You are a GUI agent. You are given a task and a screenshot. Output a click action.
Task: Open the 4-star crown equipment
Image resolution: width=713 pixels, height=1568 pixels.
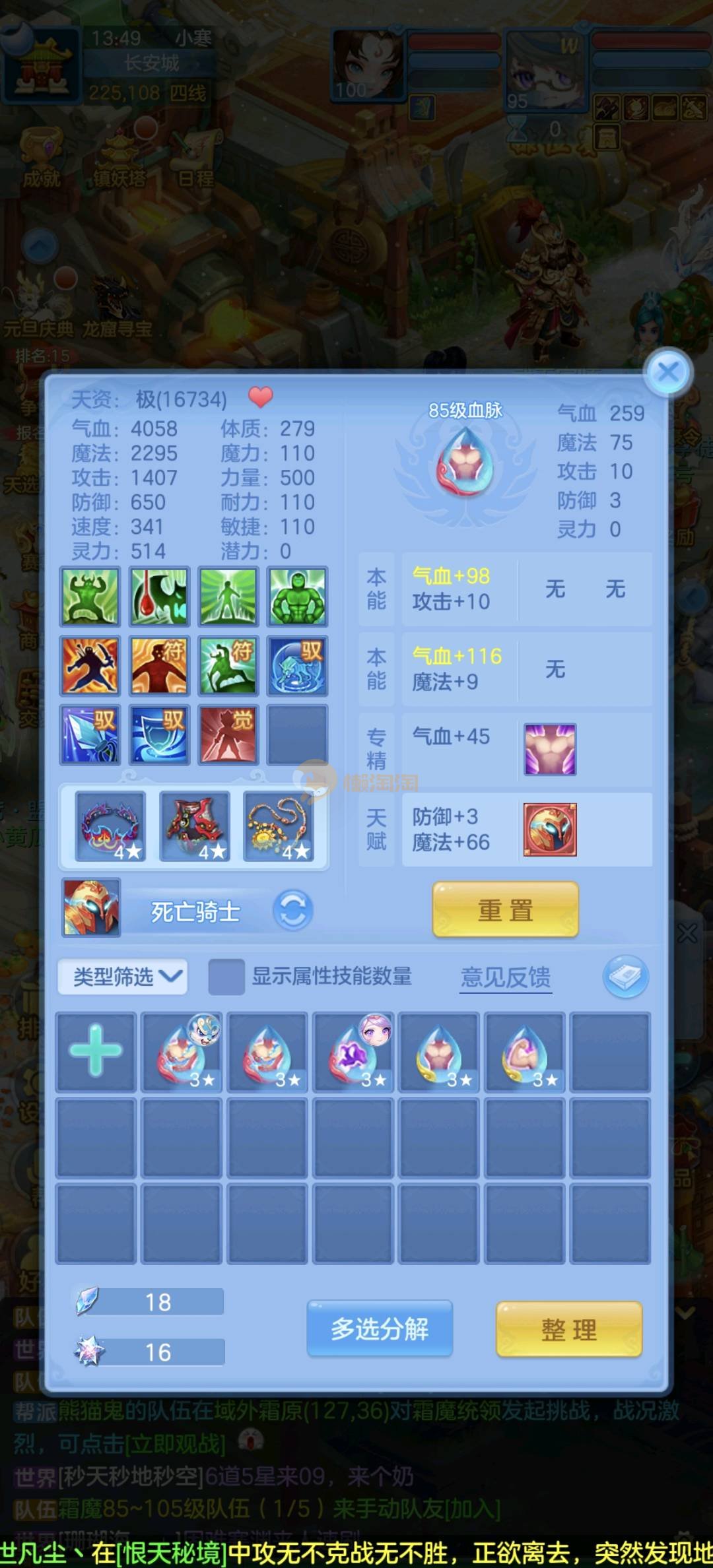[110, 826]
